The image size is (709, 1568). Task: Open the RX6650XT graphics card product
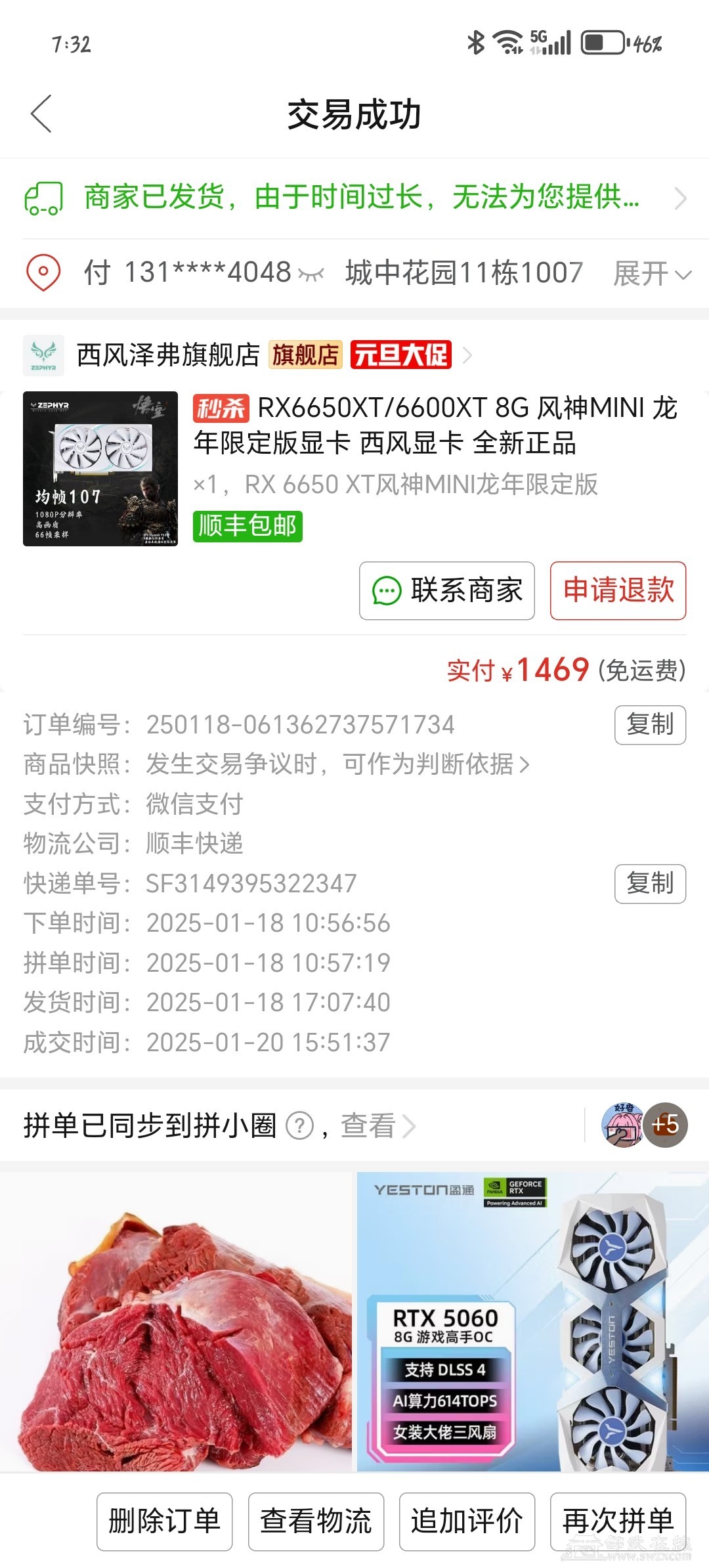tap(433, 425)
